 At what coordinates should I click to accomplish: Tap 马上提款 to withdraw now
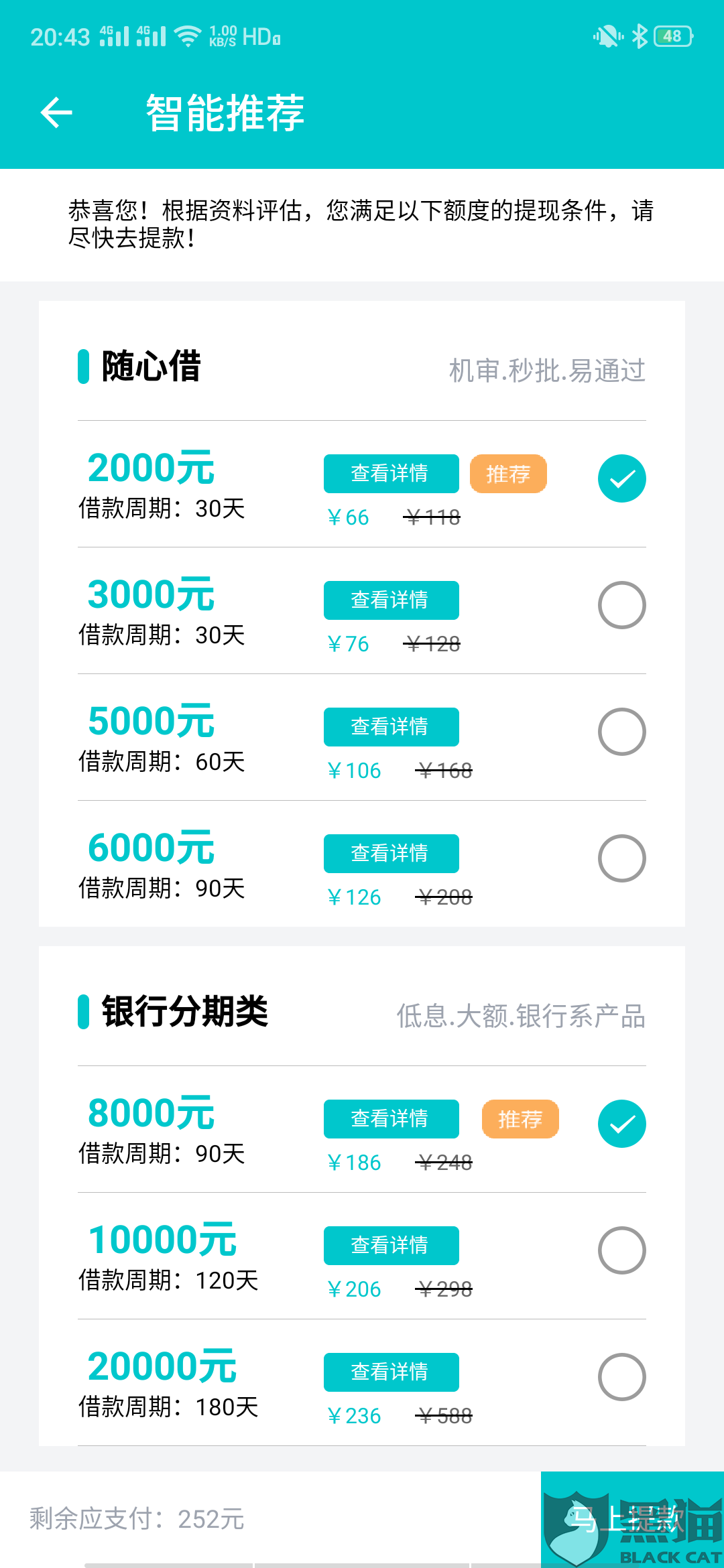tap(632, 1520)
